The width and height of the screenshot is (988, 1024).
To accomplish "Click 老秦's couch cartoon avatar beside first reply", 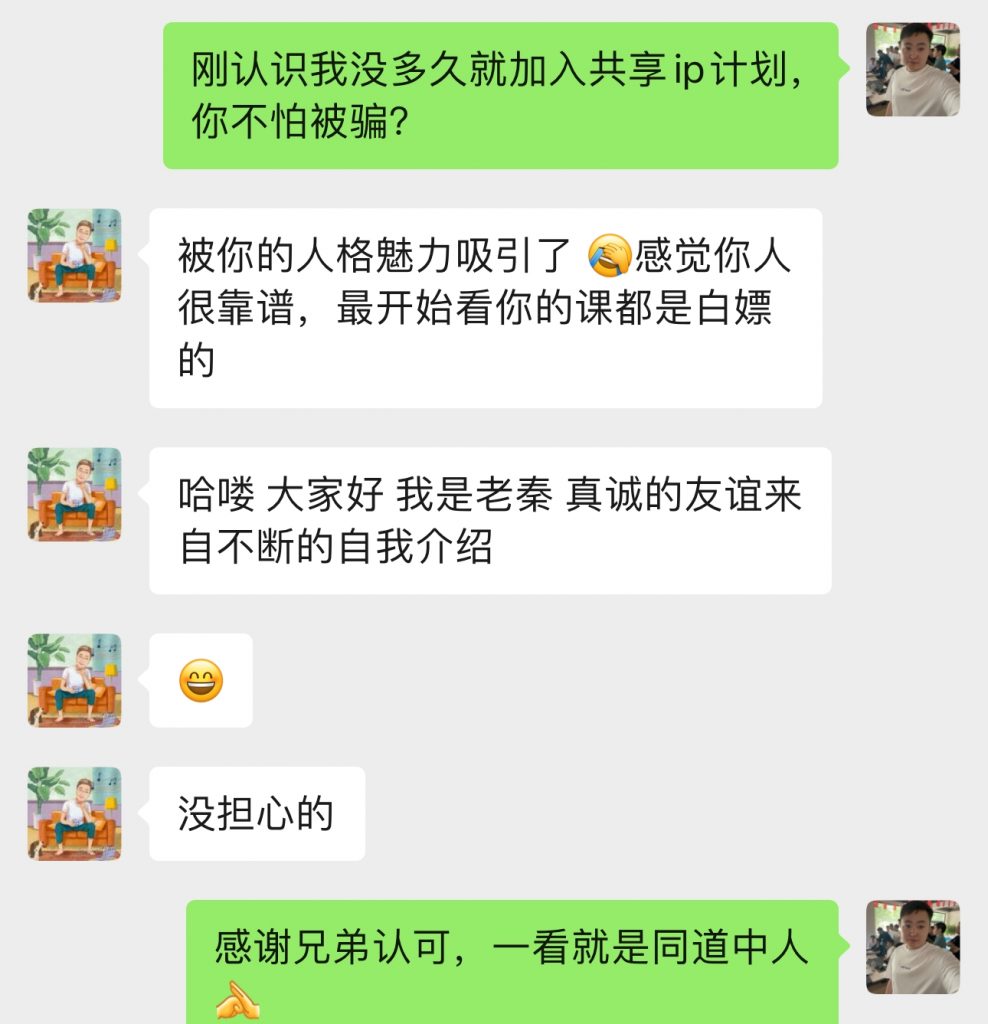I will tap(73, 257).
